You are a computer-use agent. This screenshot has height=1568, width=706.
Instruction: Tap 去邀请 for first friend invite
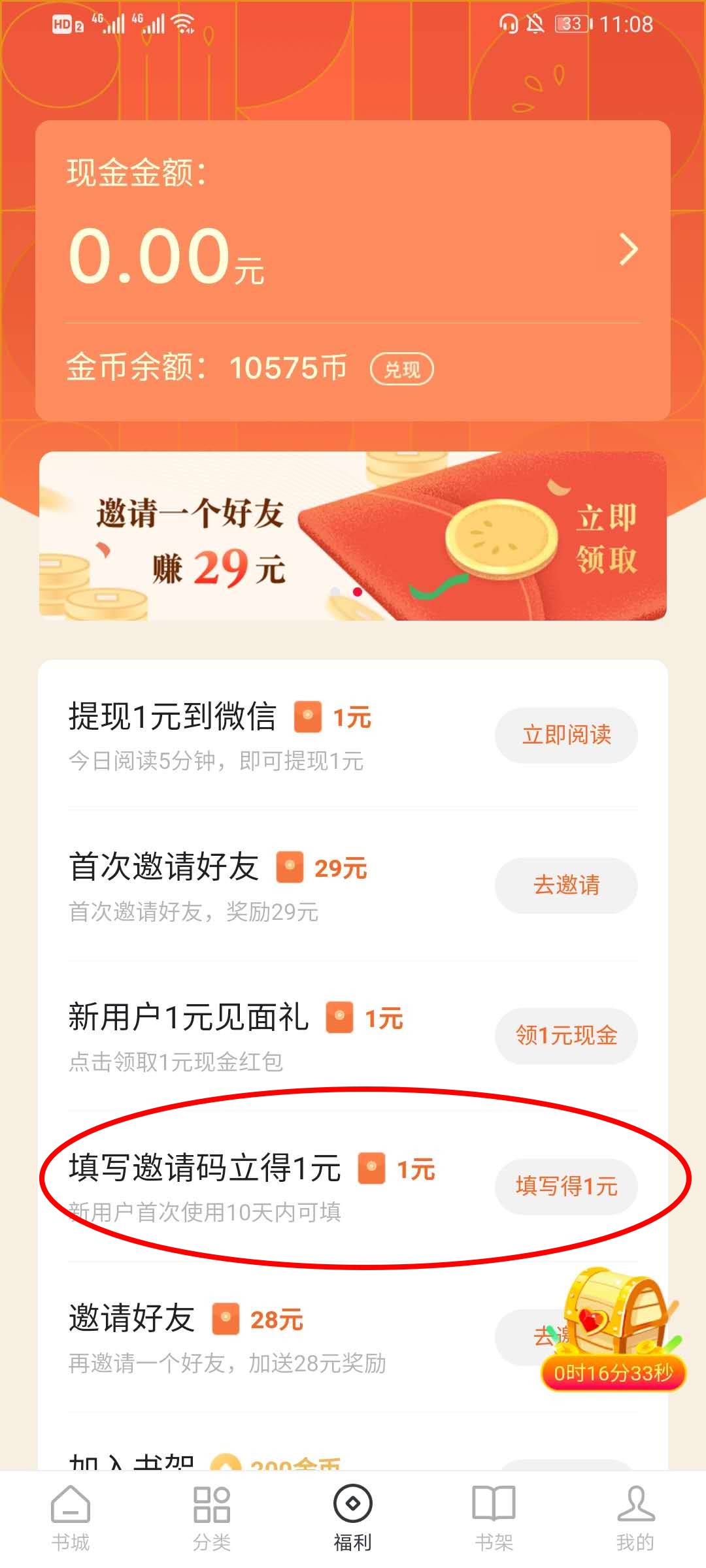pos(566,885)
